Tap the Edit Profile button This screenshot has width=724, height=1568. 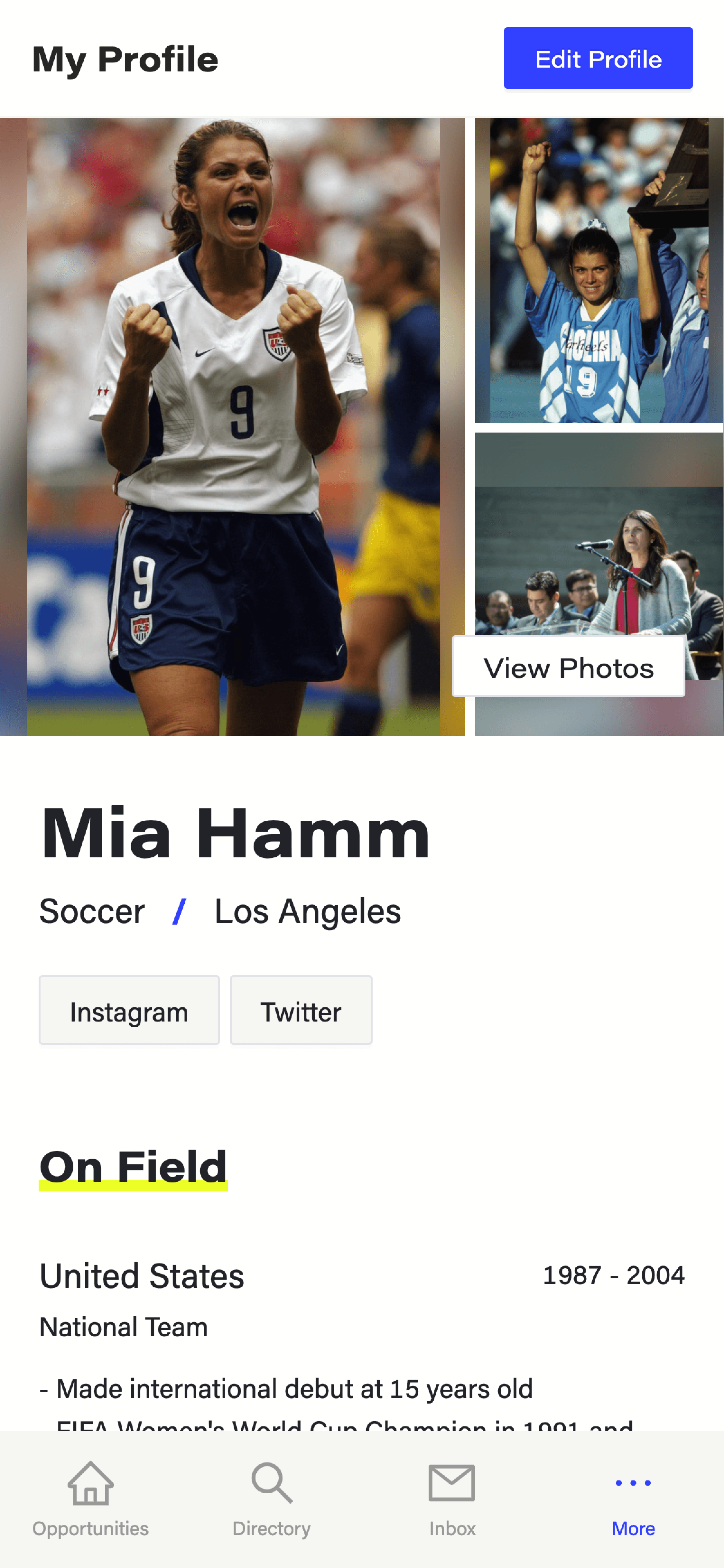598,59
